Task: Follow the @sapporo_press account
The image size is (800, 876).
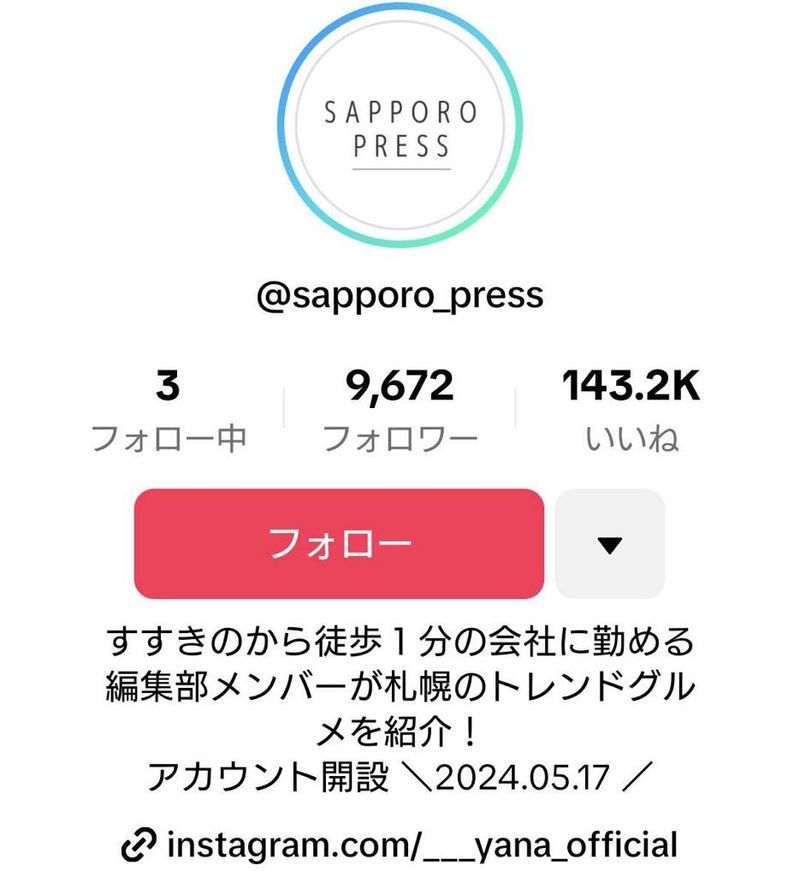Action: (x=339, y=543)
